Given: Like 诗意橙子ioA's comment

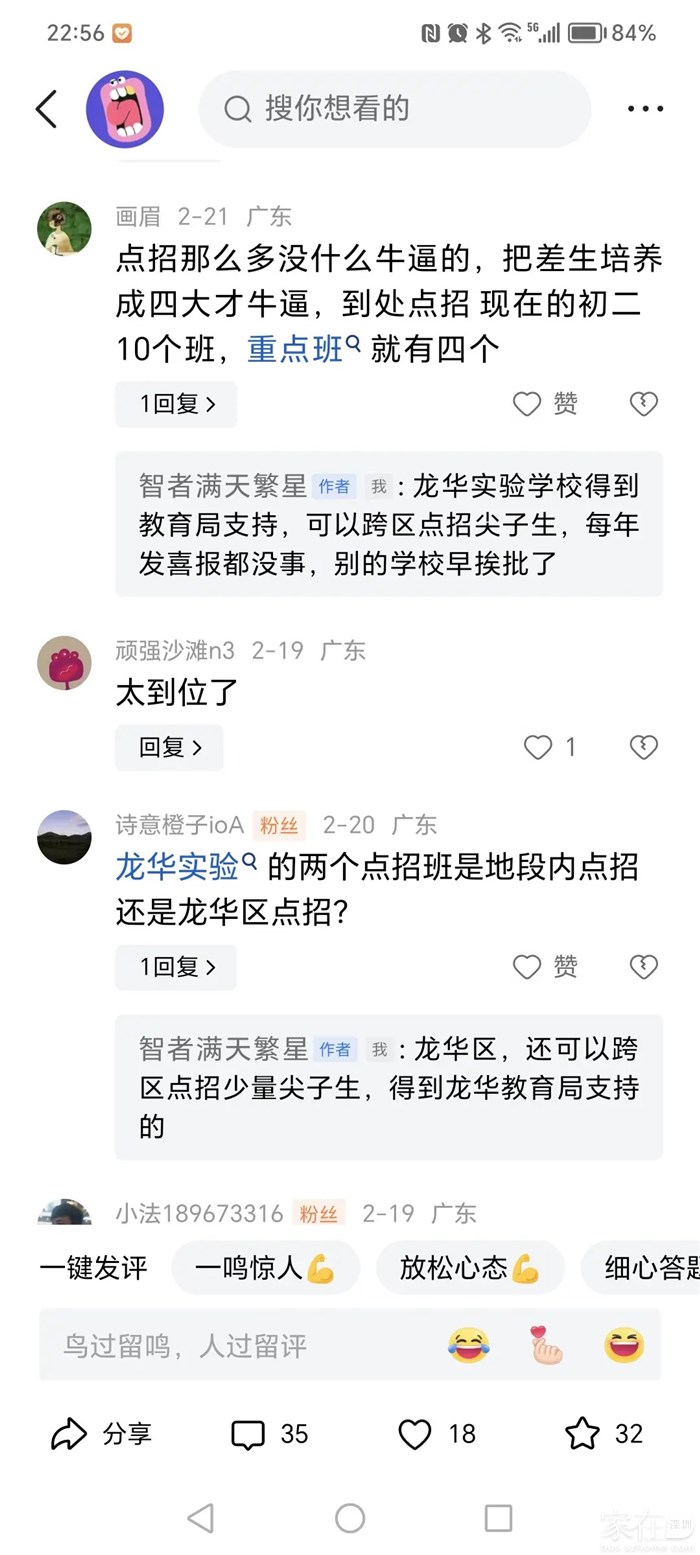Looking at the screenshot, I should (x=527, y=967).
